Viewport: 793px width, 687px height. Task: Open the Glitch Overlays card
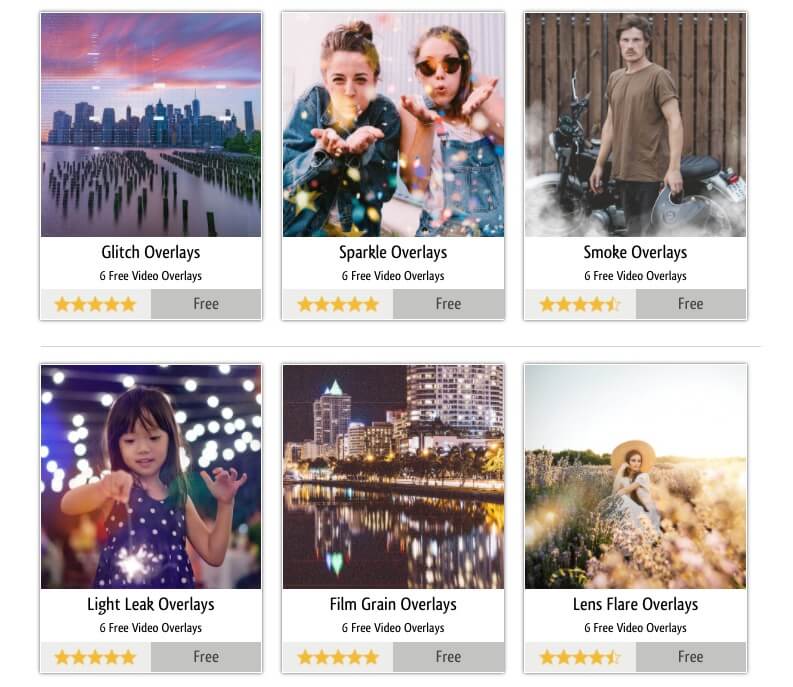pyautogui.click(x=150, y=252)
